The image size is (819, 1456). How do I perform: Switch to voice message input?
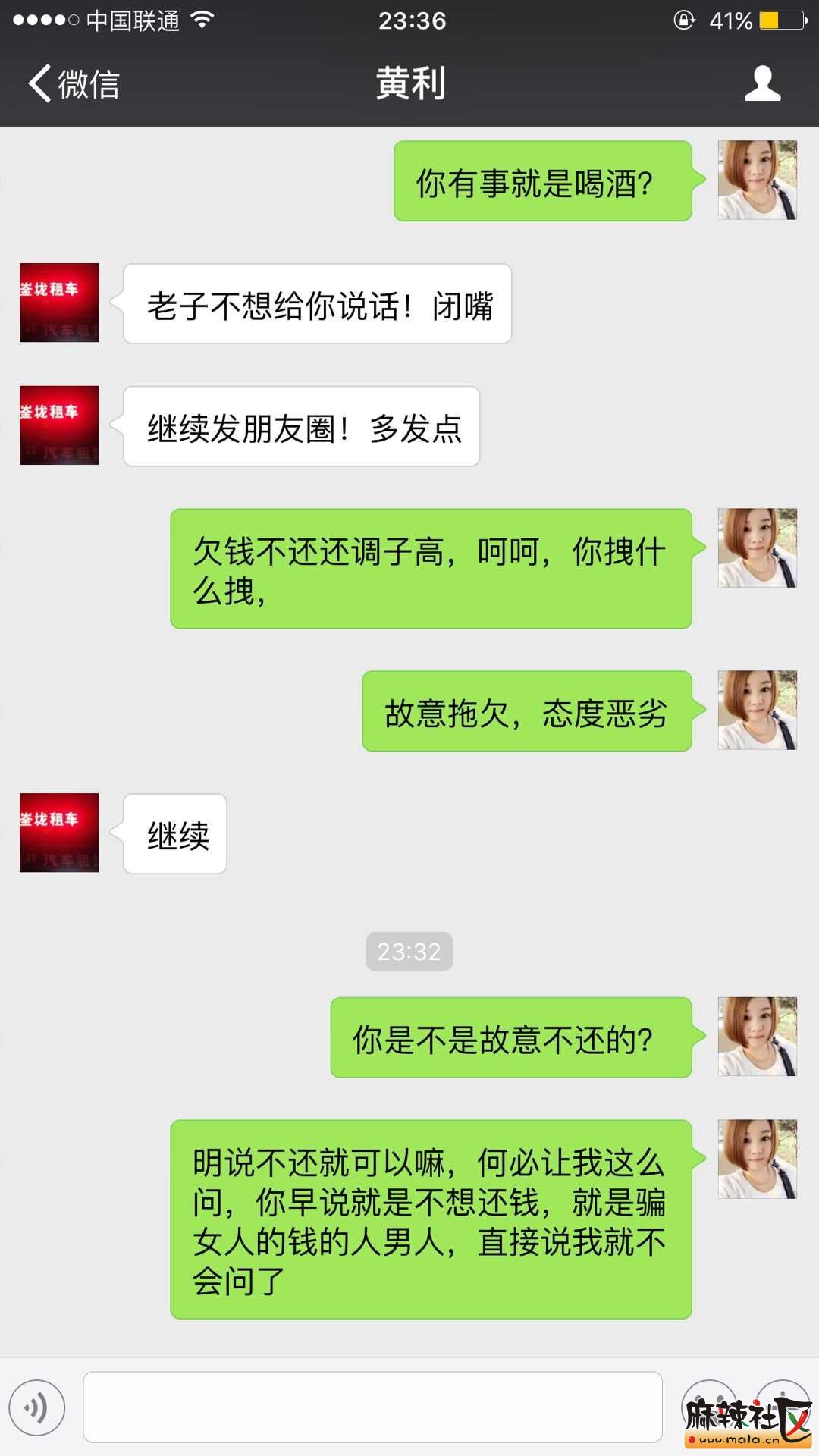(36, 1407)
